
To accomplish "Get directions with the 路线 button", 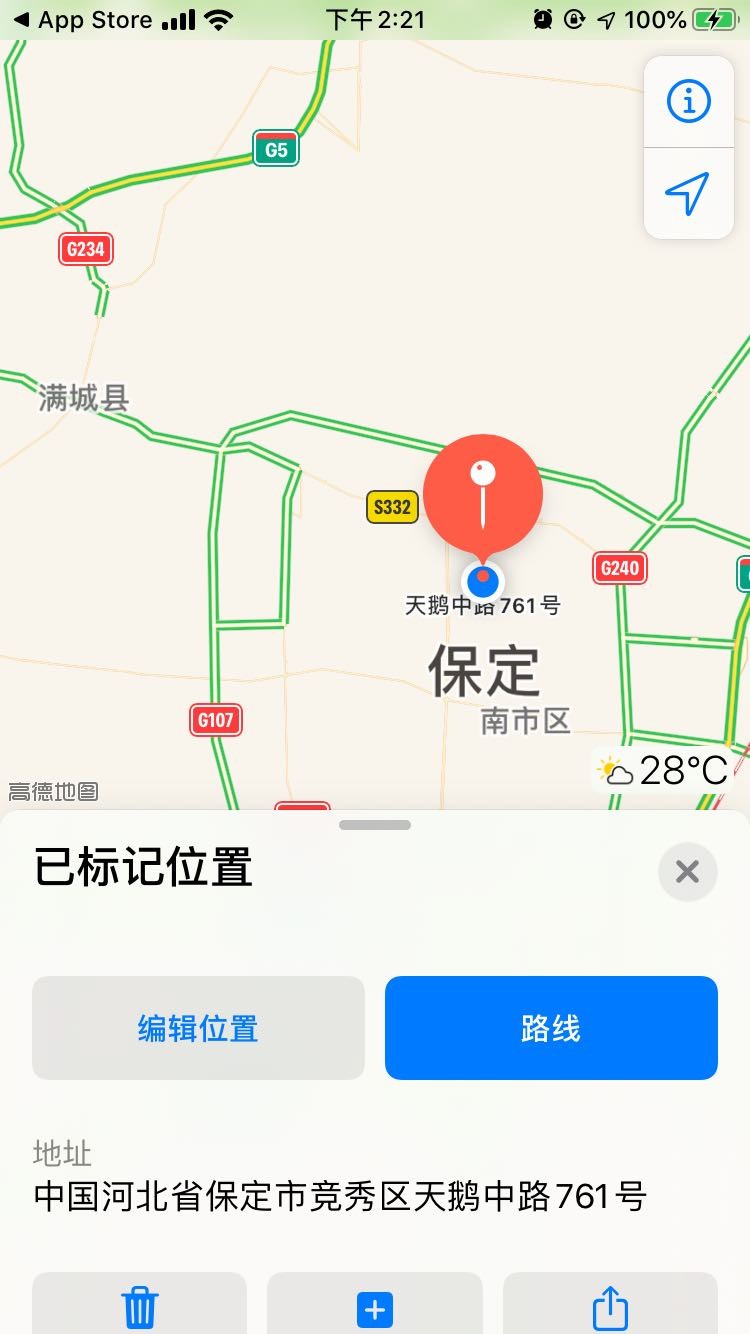I will [x=551, y=1028].
